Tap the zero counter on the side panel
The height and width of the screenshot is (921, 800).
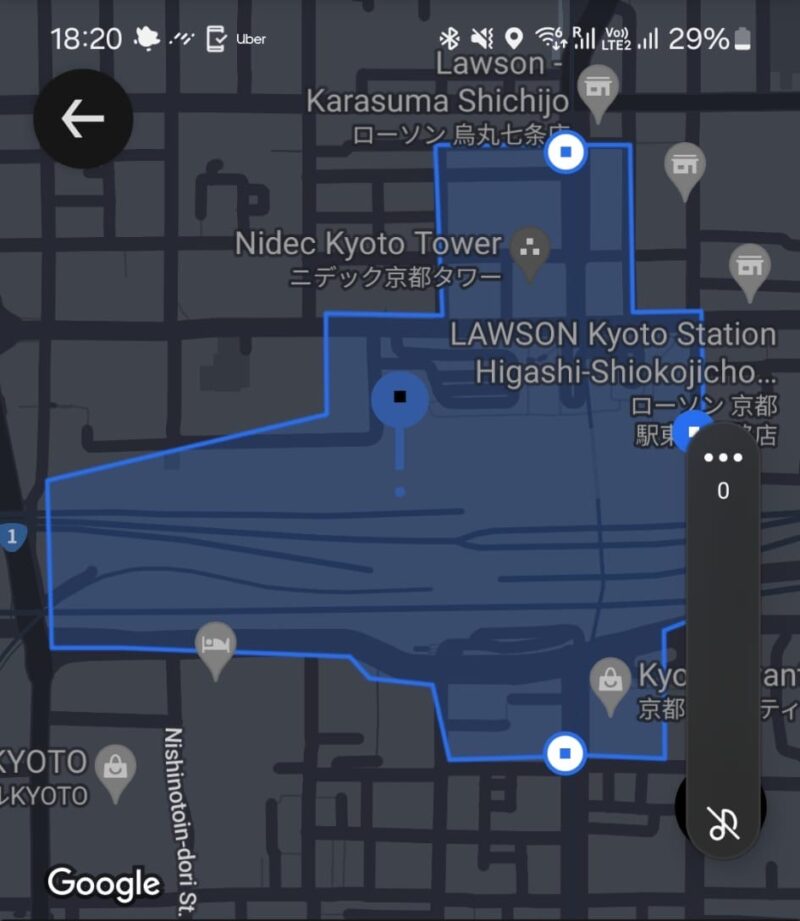click(x=722, y=490)
